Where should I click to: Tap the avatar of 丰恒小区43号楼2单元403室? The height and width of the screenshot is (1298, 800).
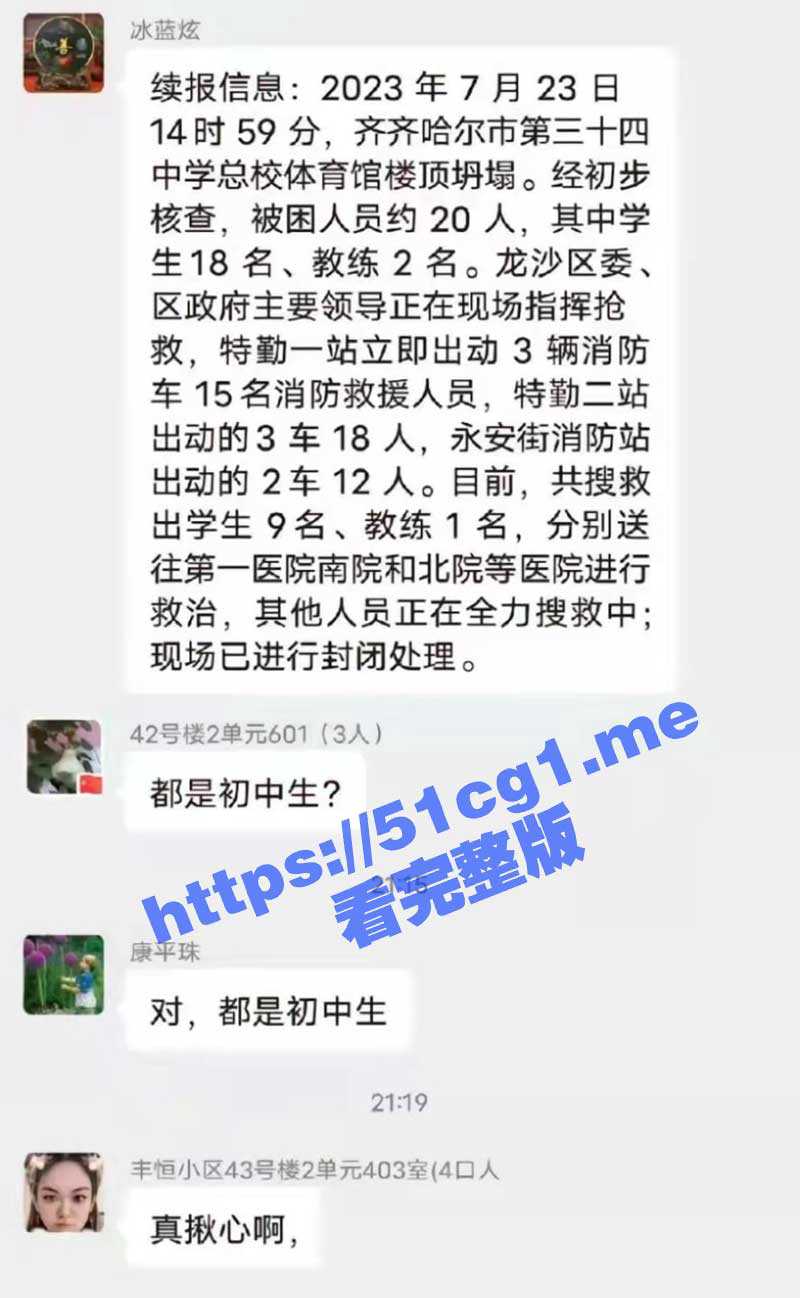pos(64,1192)
